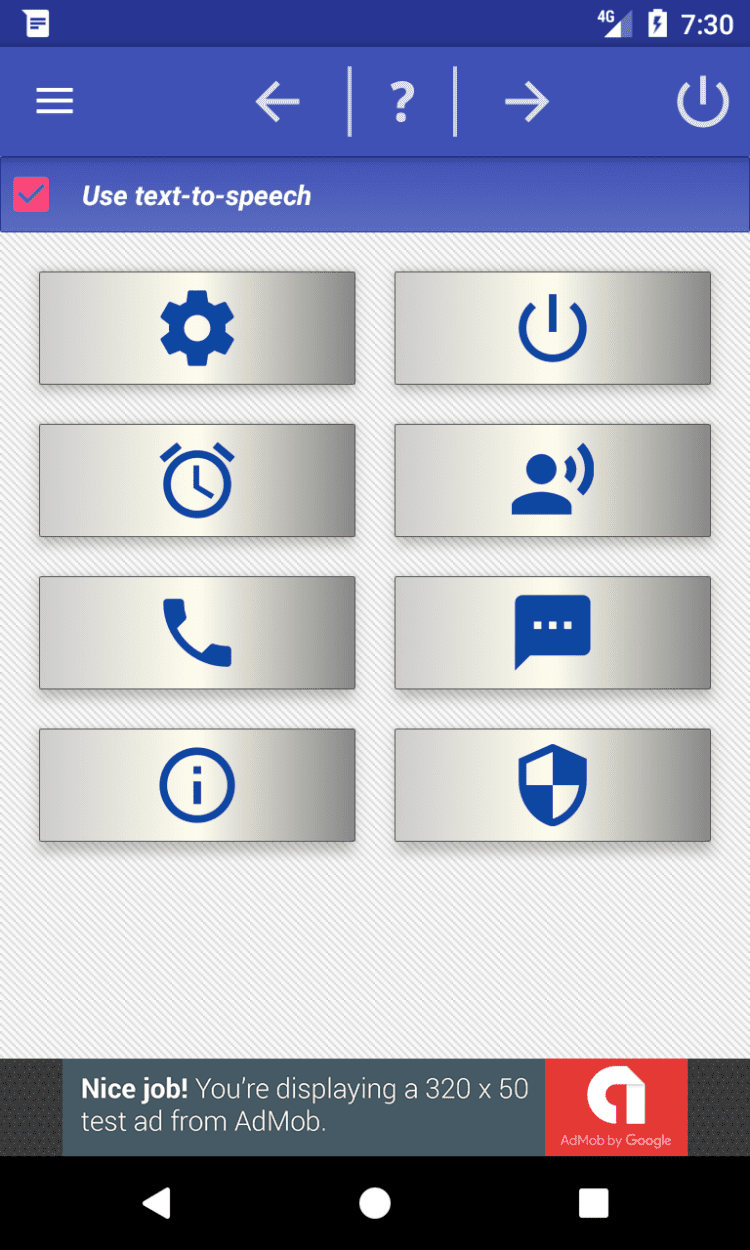Open the phone handset button
Screen dimensions: 750x1250
197,632
